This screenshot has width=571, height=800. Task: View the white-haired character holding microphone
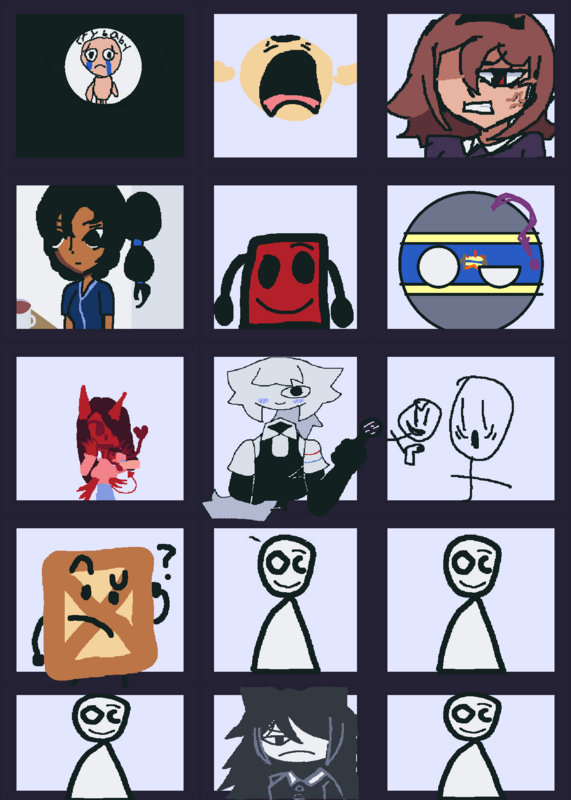[285, 429]
